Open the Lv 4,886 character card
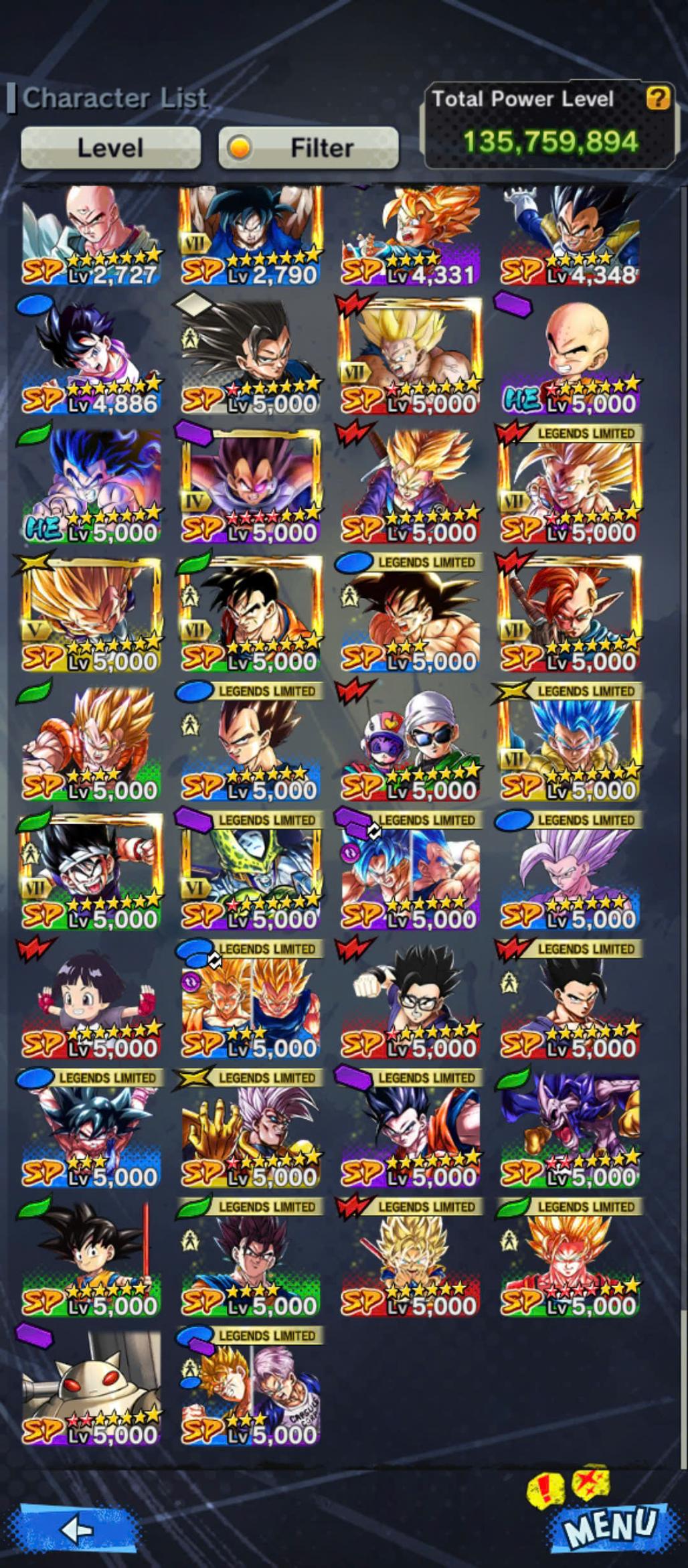 coord(91,355)
